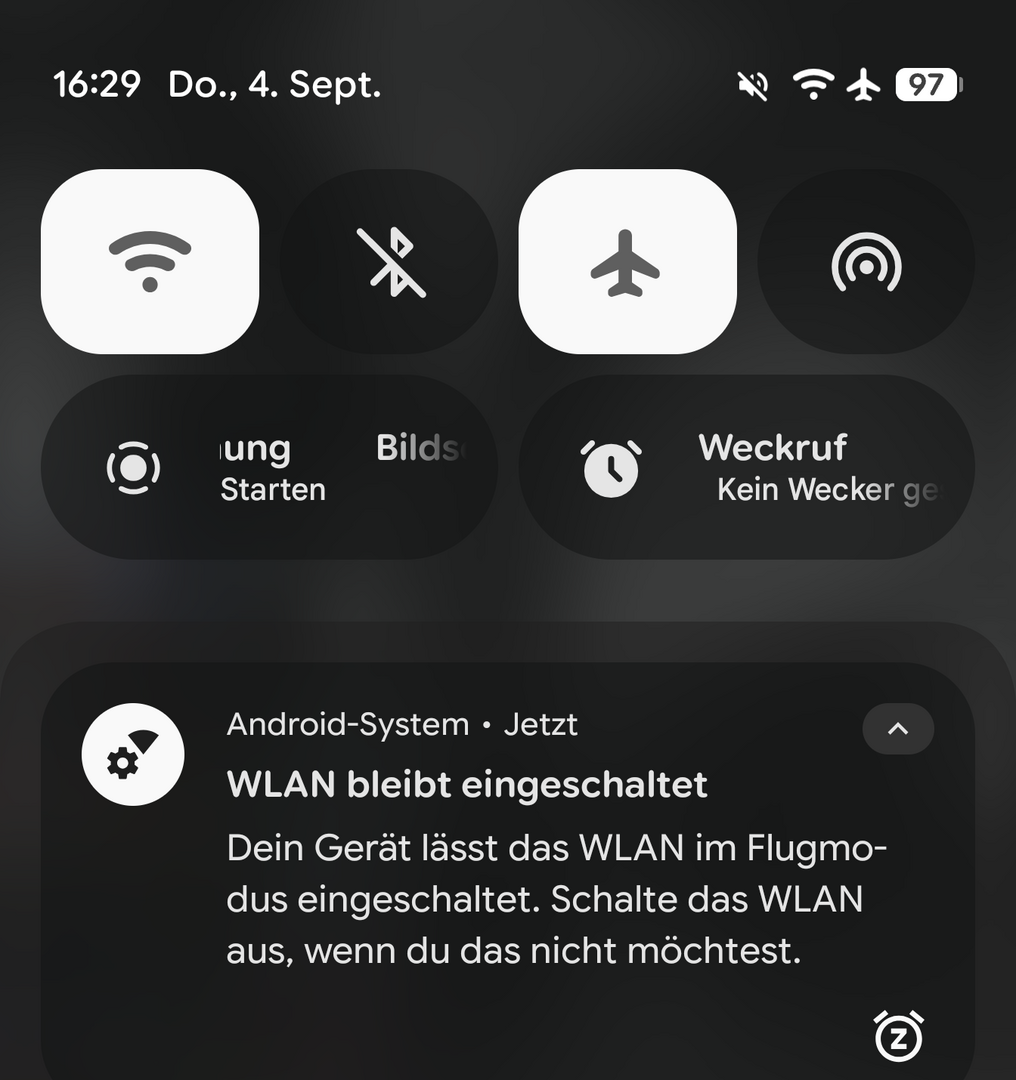Turn off the Wi-Fi quick tile
Viewport: 1016px width, 1080px height.
(150, 261)
